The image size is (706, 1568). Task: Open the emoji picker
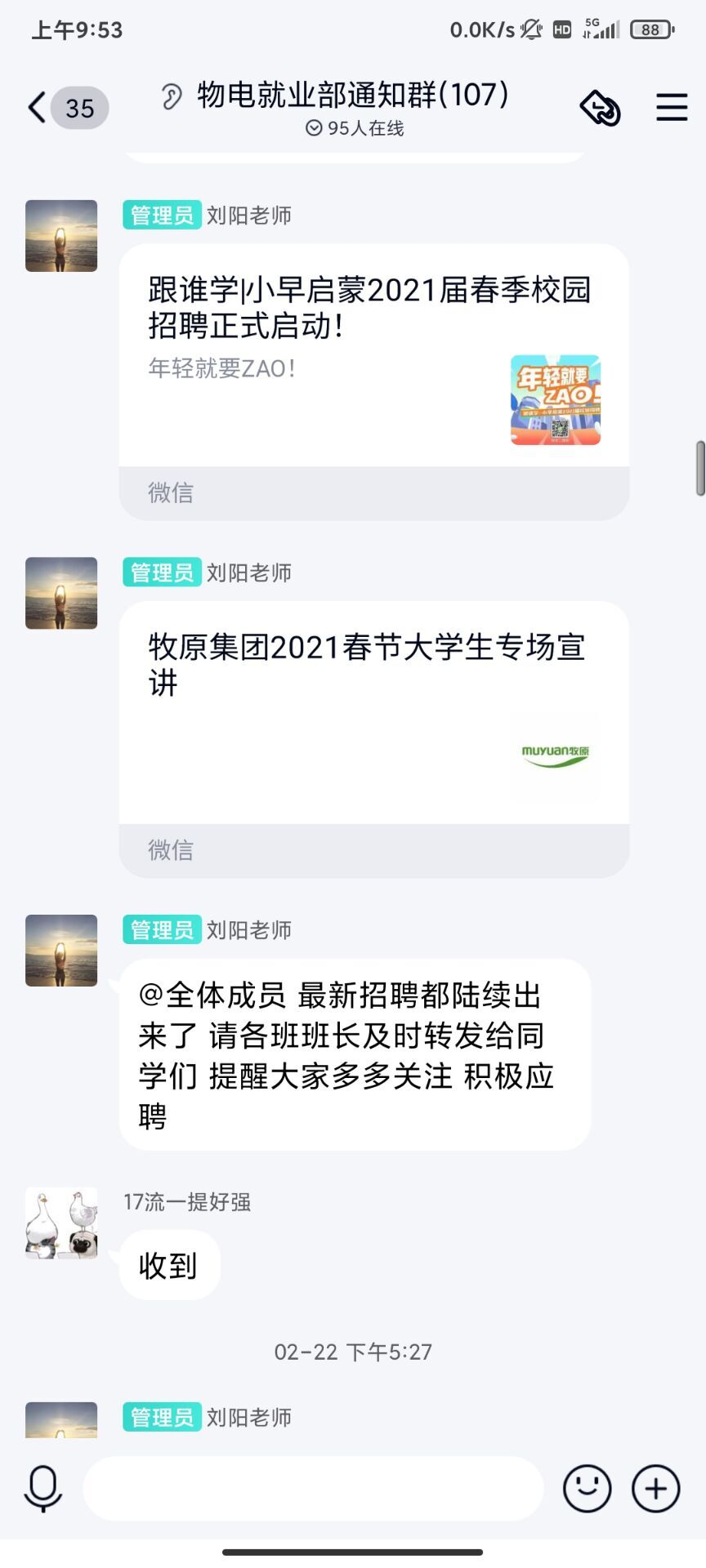[x=587, y=1488]
